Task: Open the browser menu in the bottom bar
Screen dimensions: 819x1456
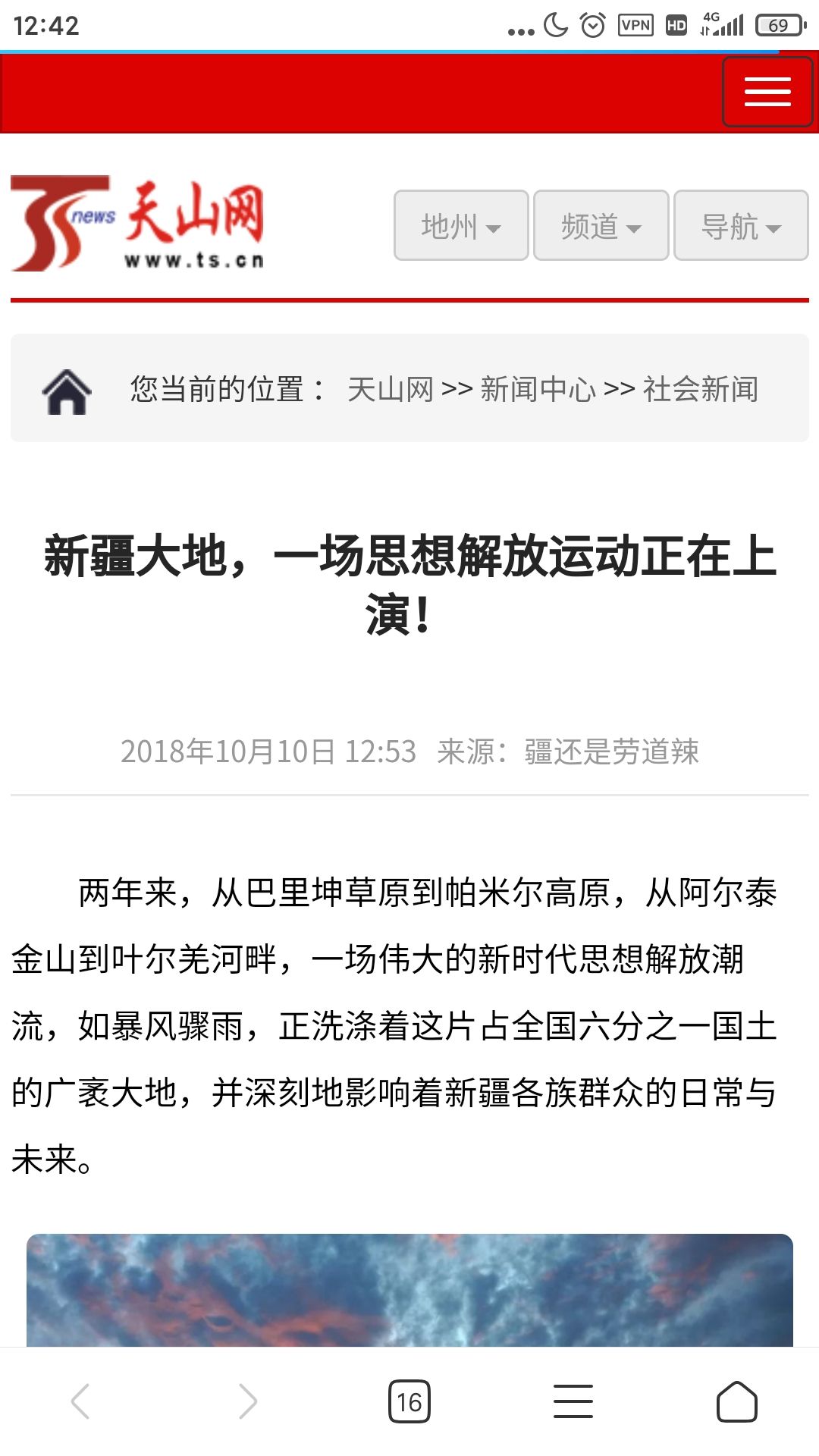Action: [573, 1401]
